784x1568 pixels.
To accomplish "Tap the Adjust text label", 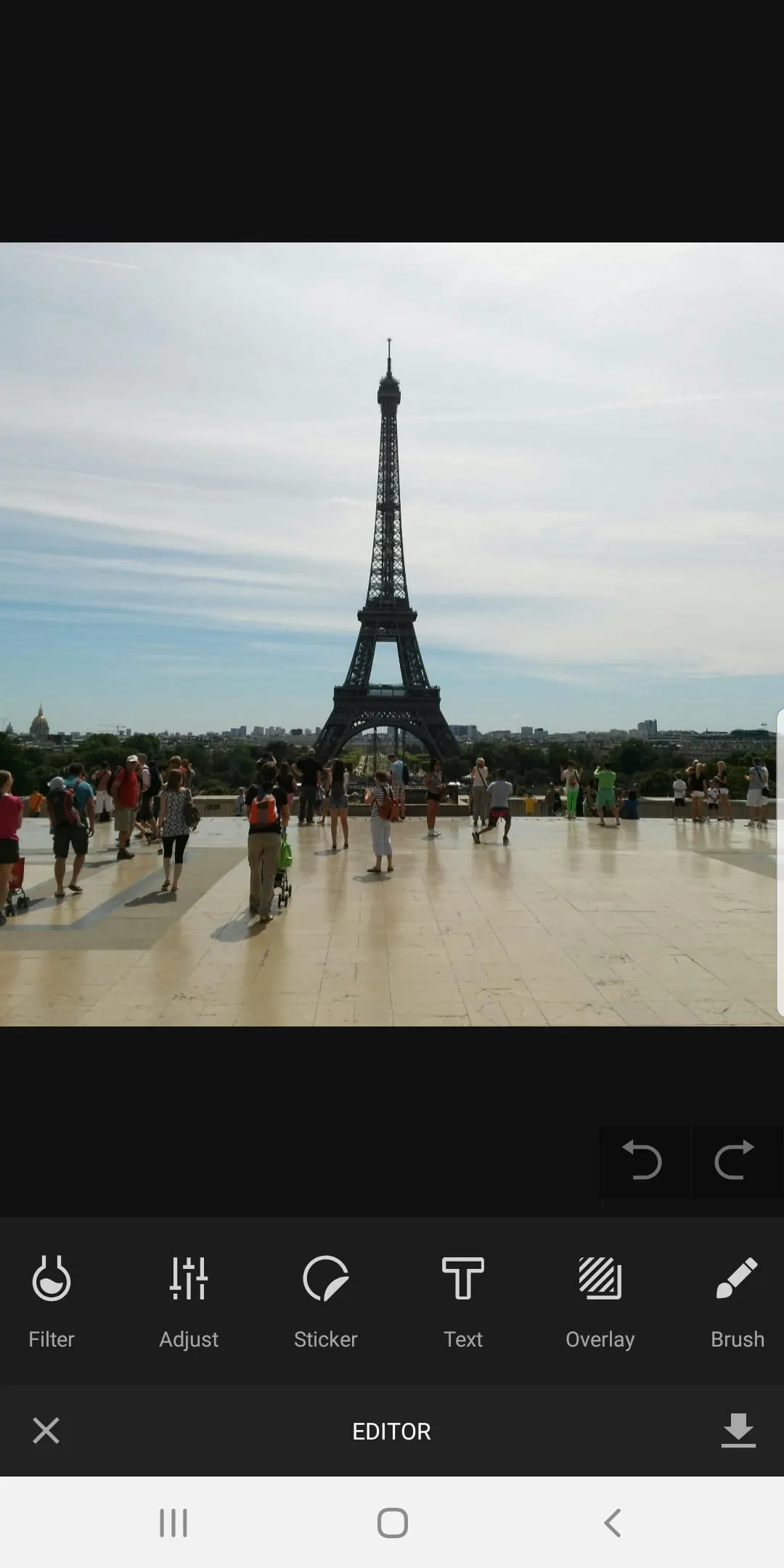I will point(187,1339).
